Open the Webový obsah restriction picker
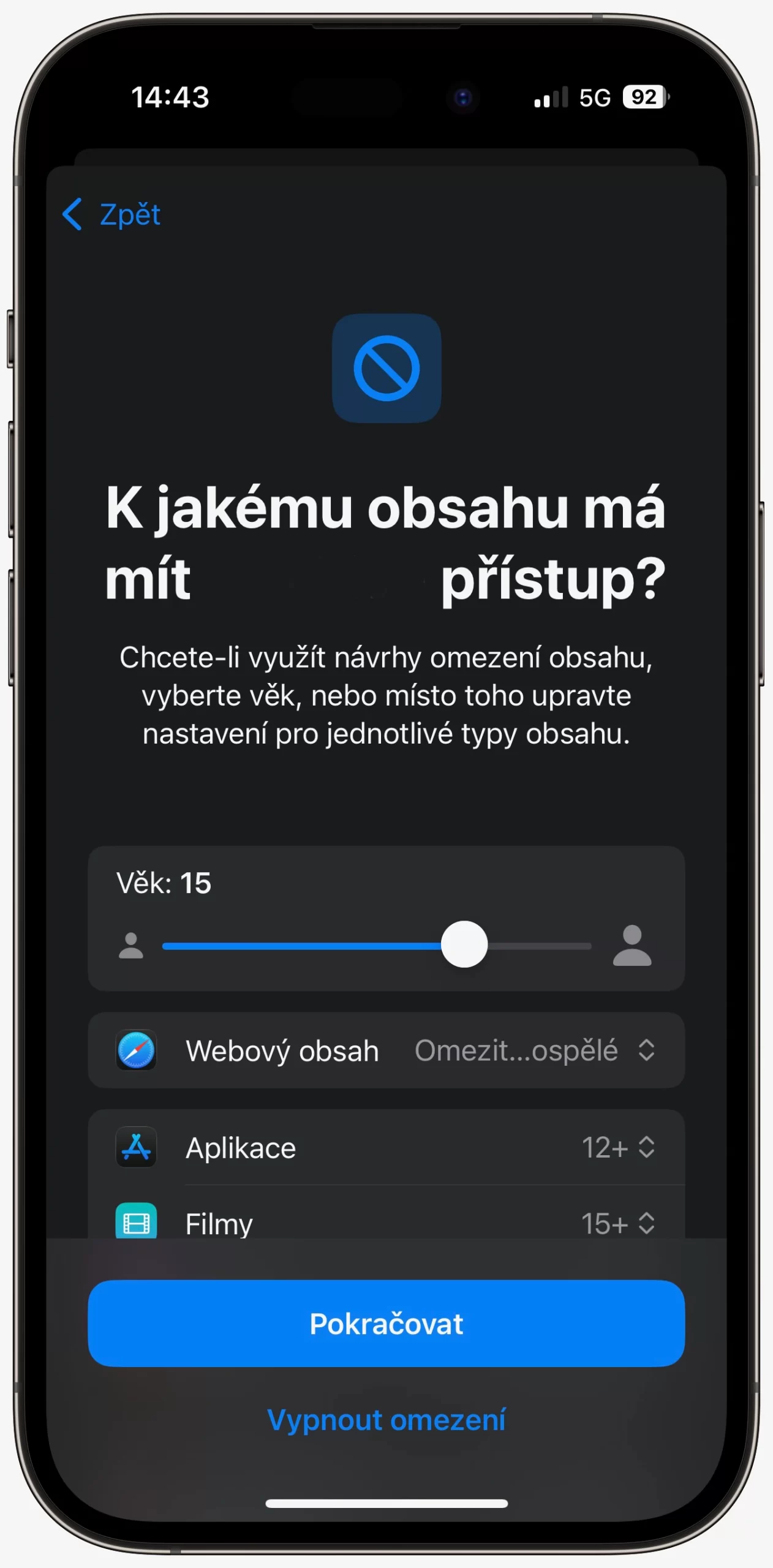Viewport: 773px width, 1568px height. click(x=534, y=1050)
